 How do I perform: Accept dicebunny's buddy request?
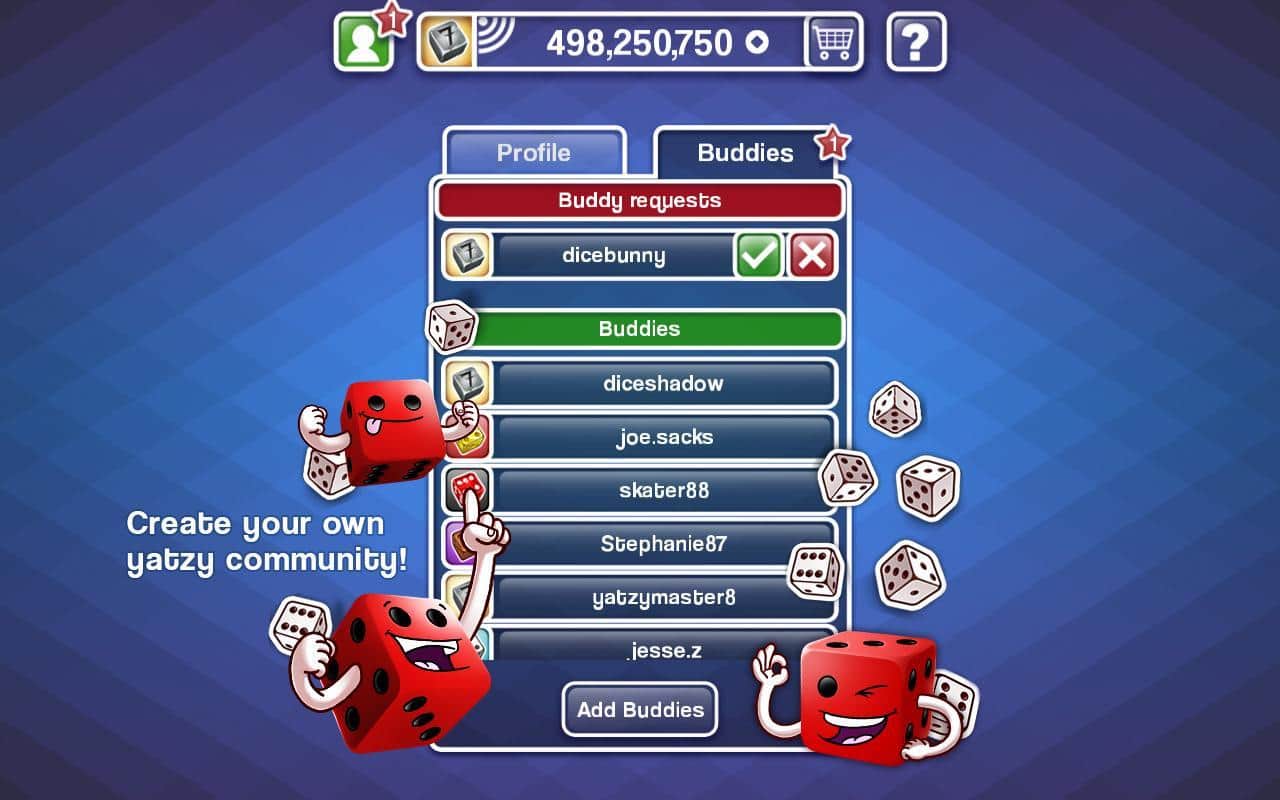(x=759, y=256)
